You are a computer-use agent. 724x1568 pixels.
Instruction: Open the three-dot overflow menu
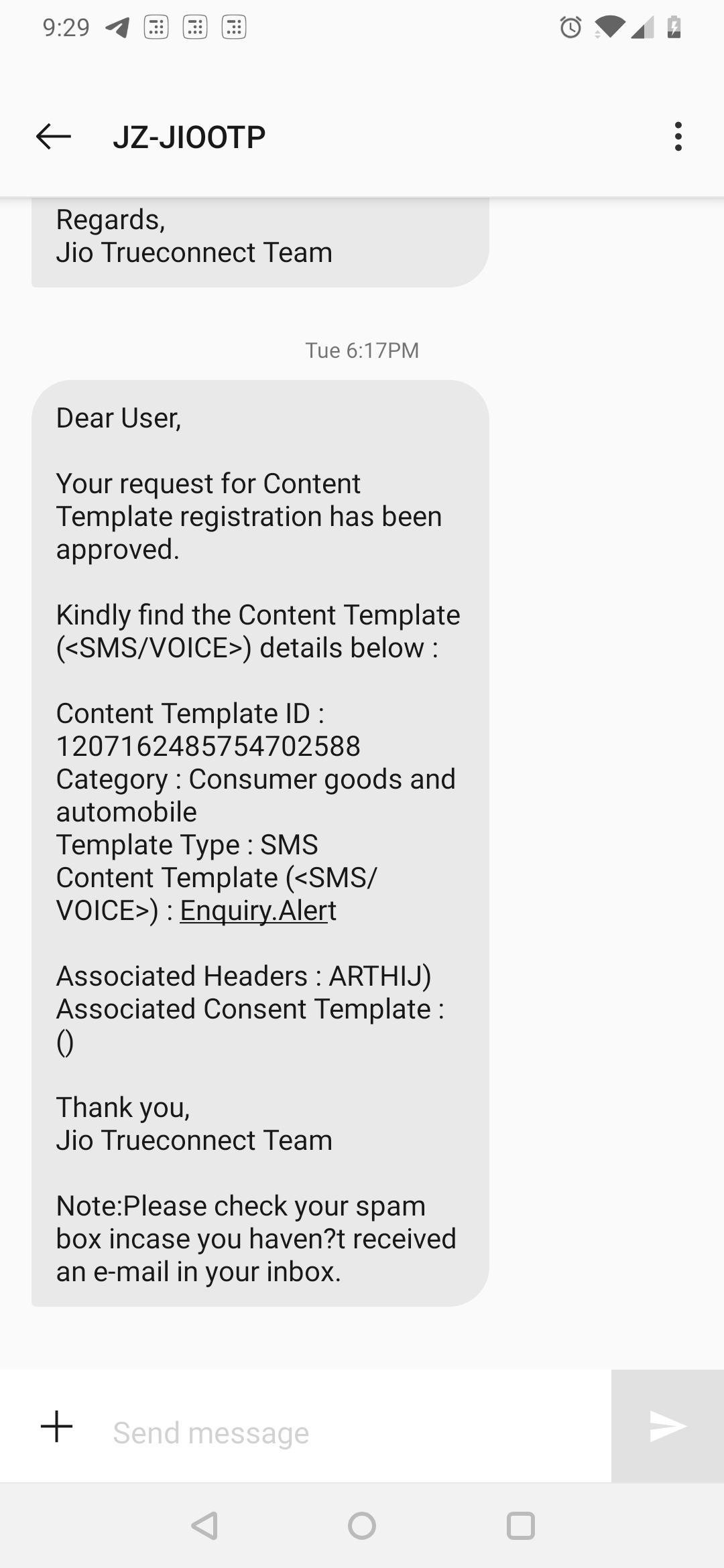678,137
